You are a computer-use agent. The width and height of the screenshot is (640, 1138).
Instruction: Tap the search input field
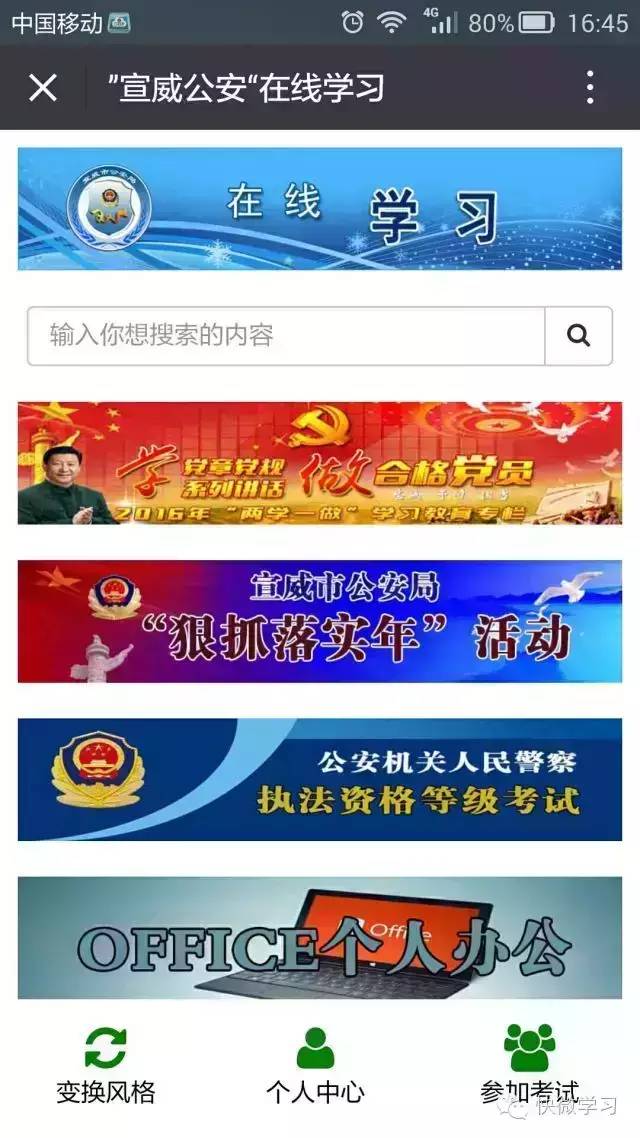[285, 336]
